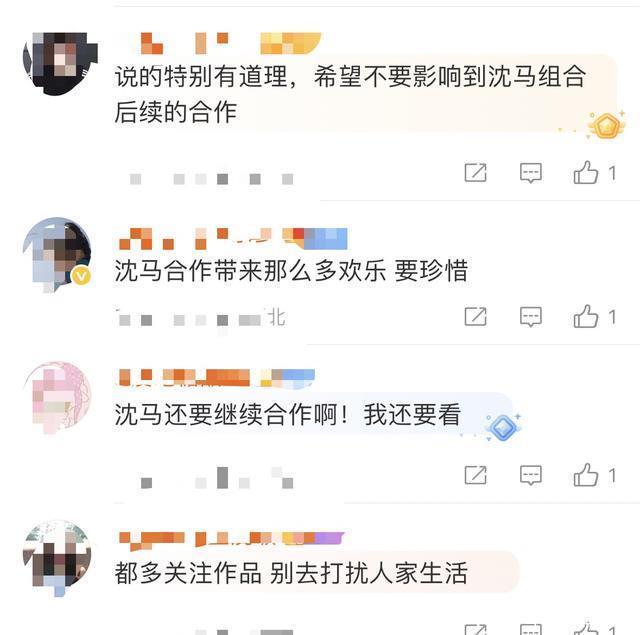Viewport: 640px width, 635px height.
Task: Open avatar of commenter saying '我还要看'
Action: click(56, 397)
